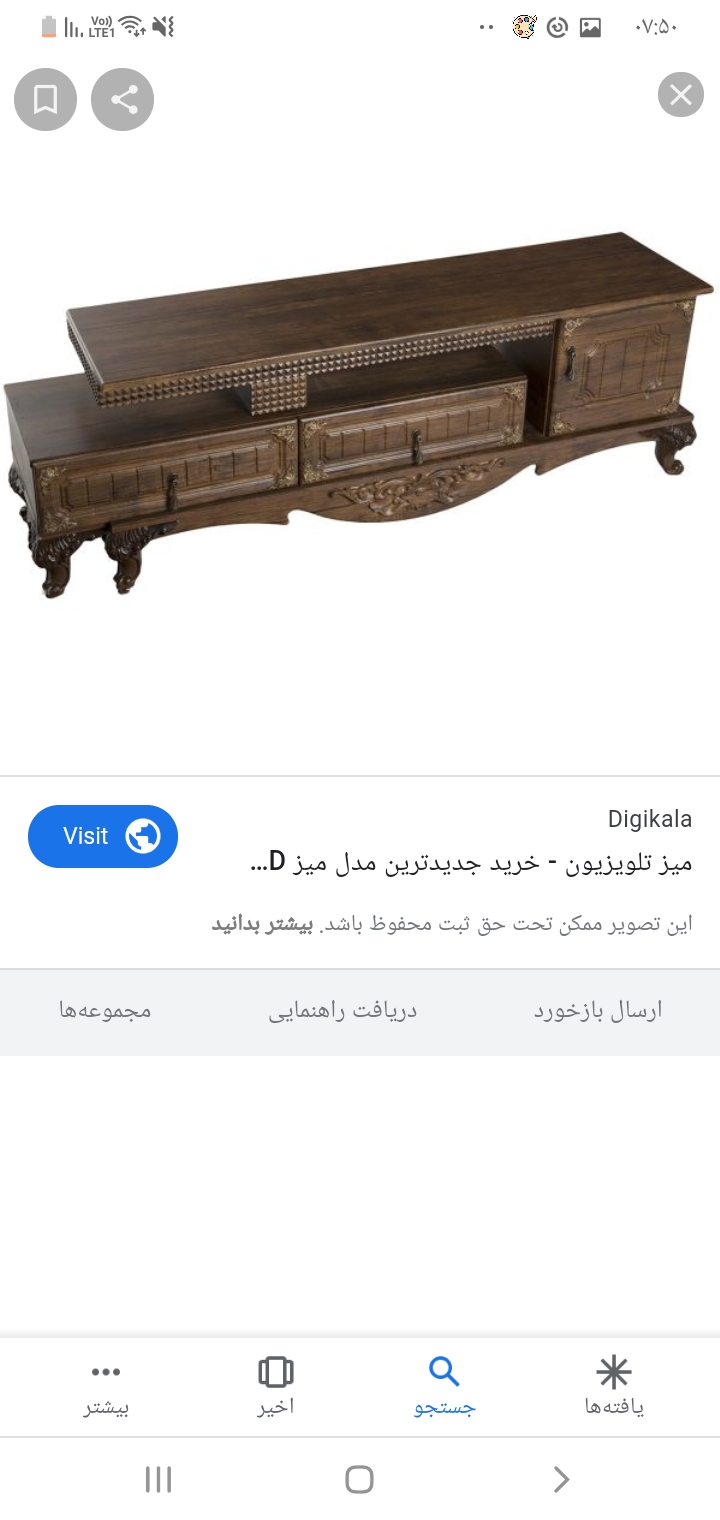Share this TV stand image
Viewport: 720px width, 1520px height.
coord(122,99)
